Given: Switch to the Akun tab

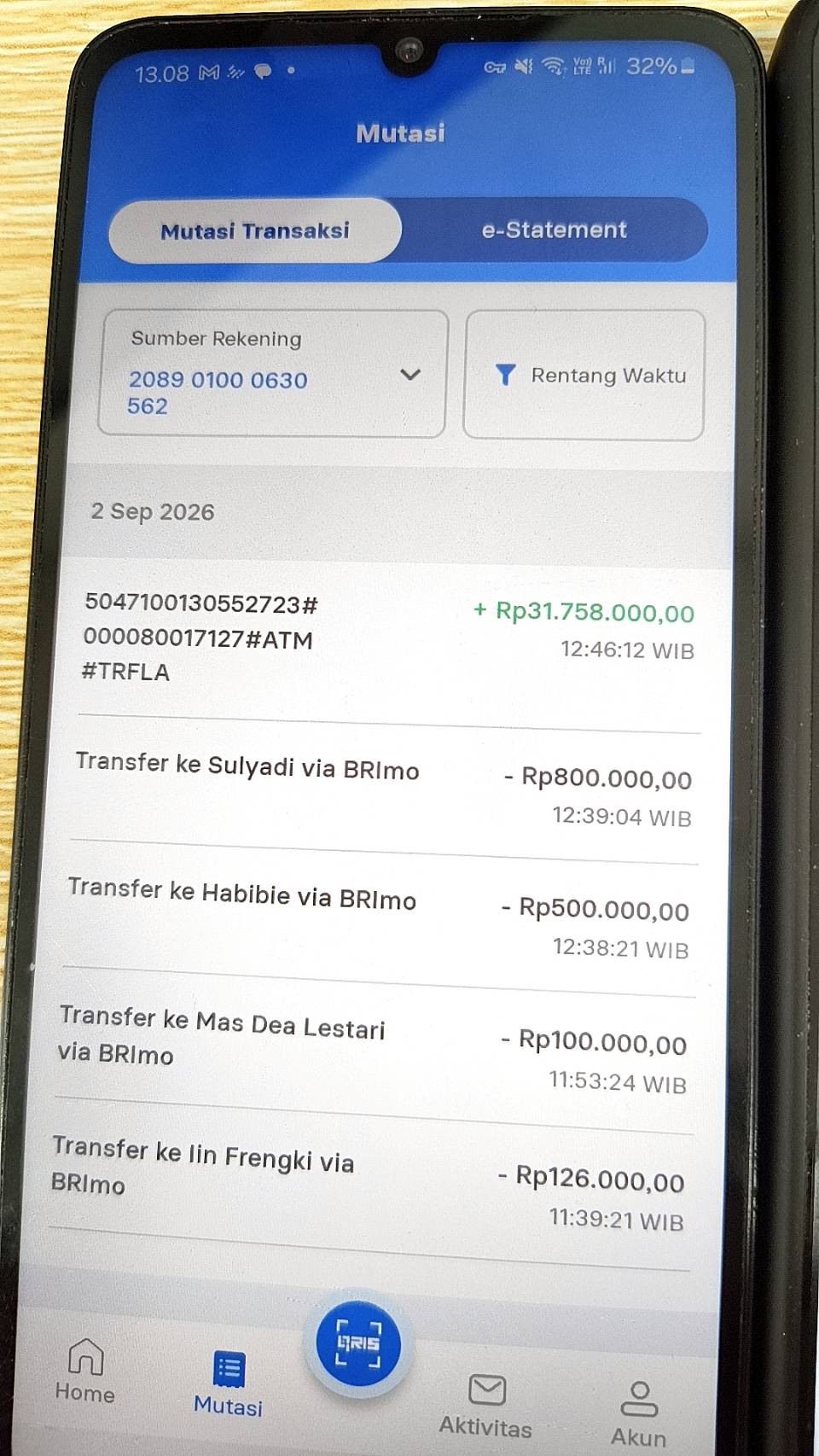Looking at the screenshot, I should coord(639,1414).
